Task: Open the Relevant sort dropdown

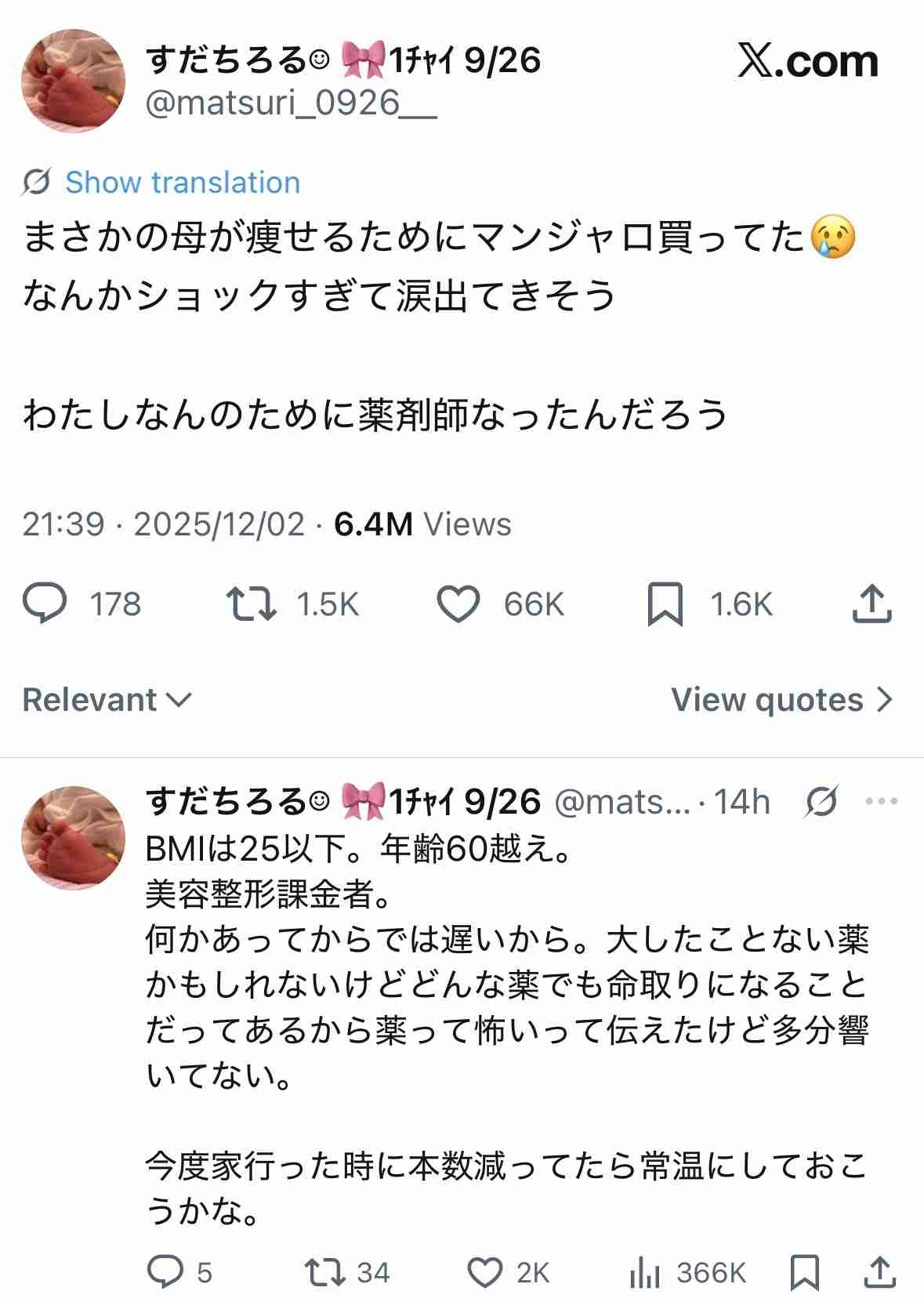Action: (x=107, y=700)
